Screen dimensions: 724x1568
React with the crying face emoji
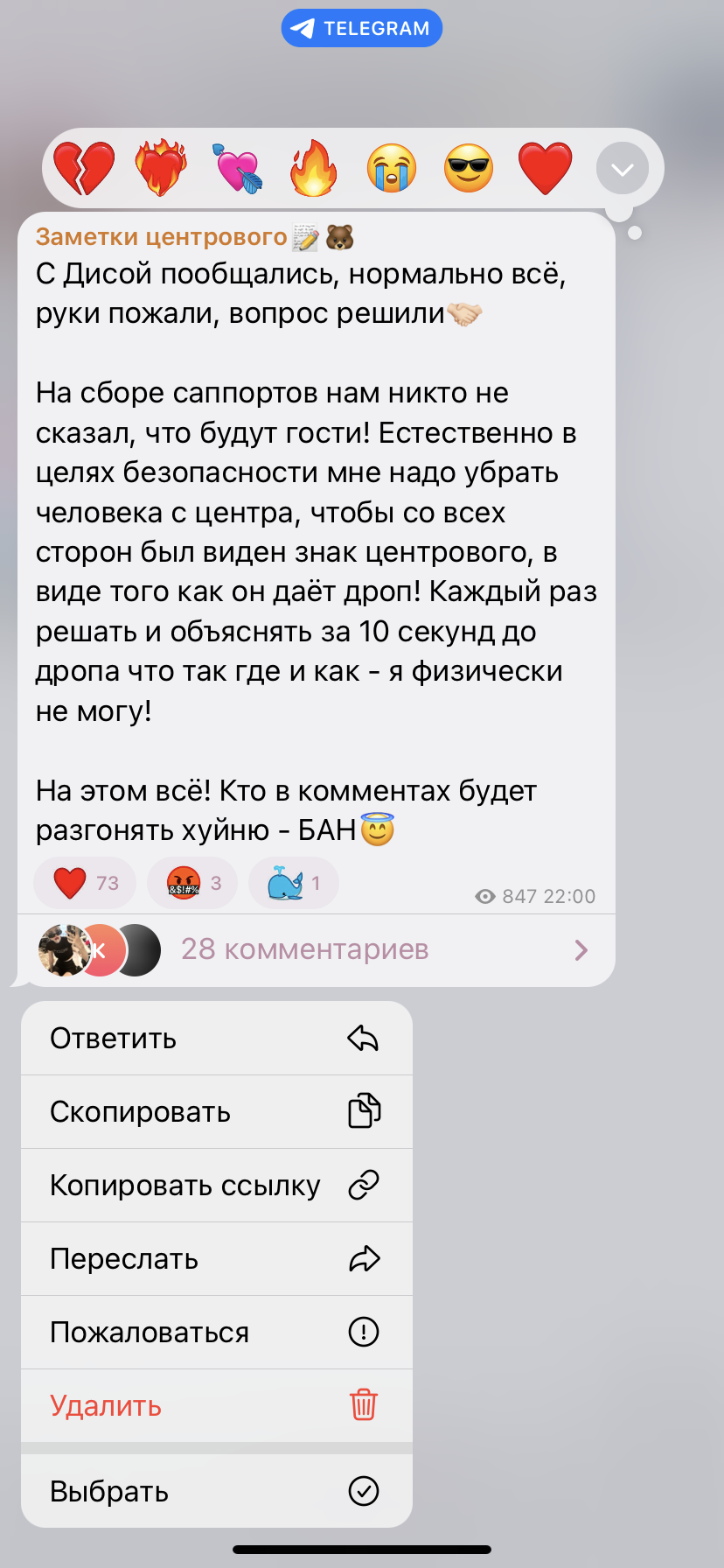[x=392, y=168]
